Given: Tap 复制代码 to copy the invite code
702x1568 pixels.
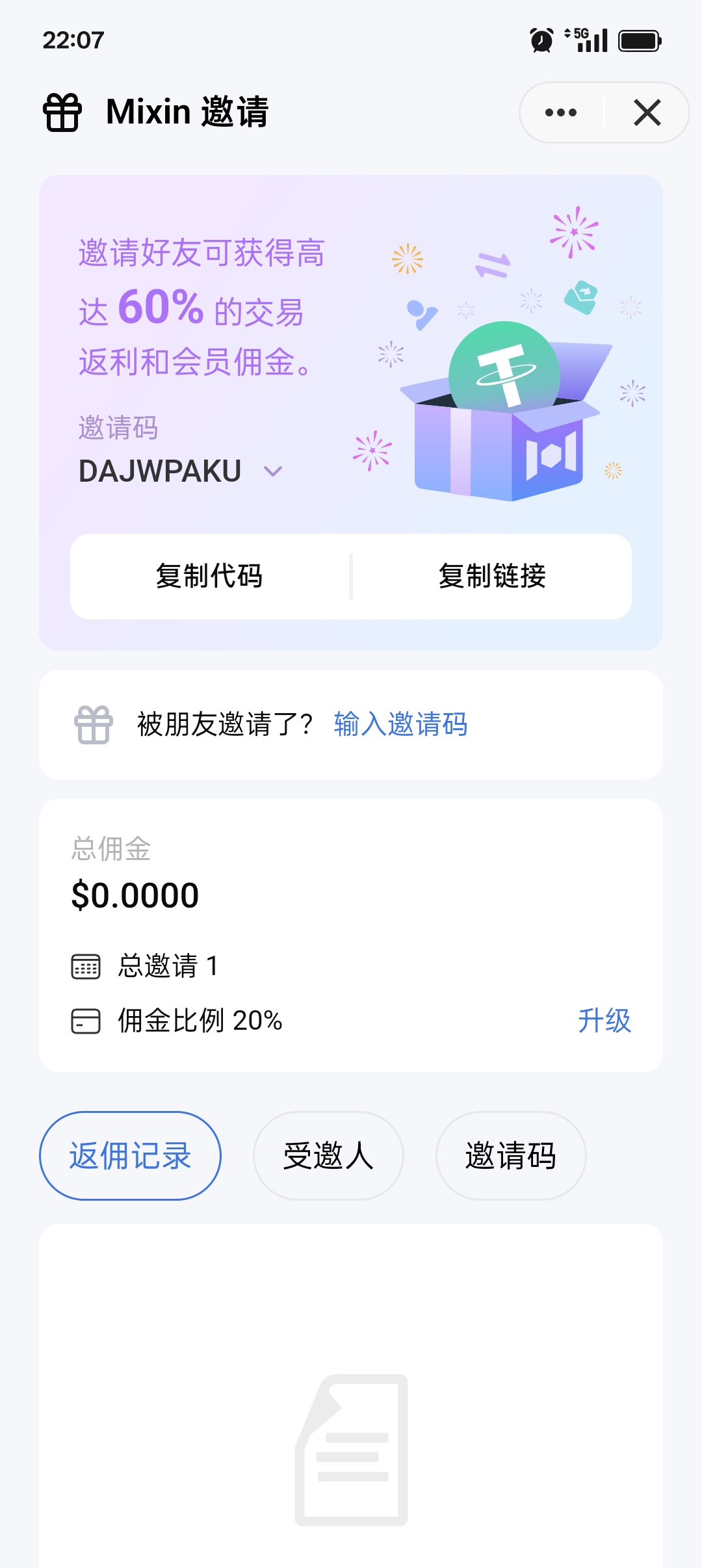Looking at the screenshot, I should 209,576.
